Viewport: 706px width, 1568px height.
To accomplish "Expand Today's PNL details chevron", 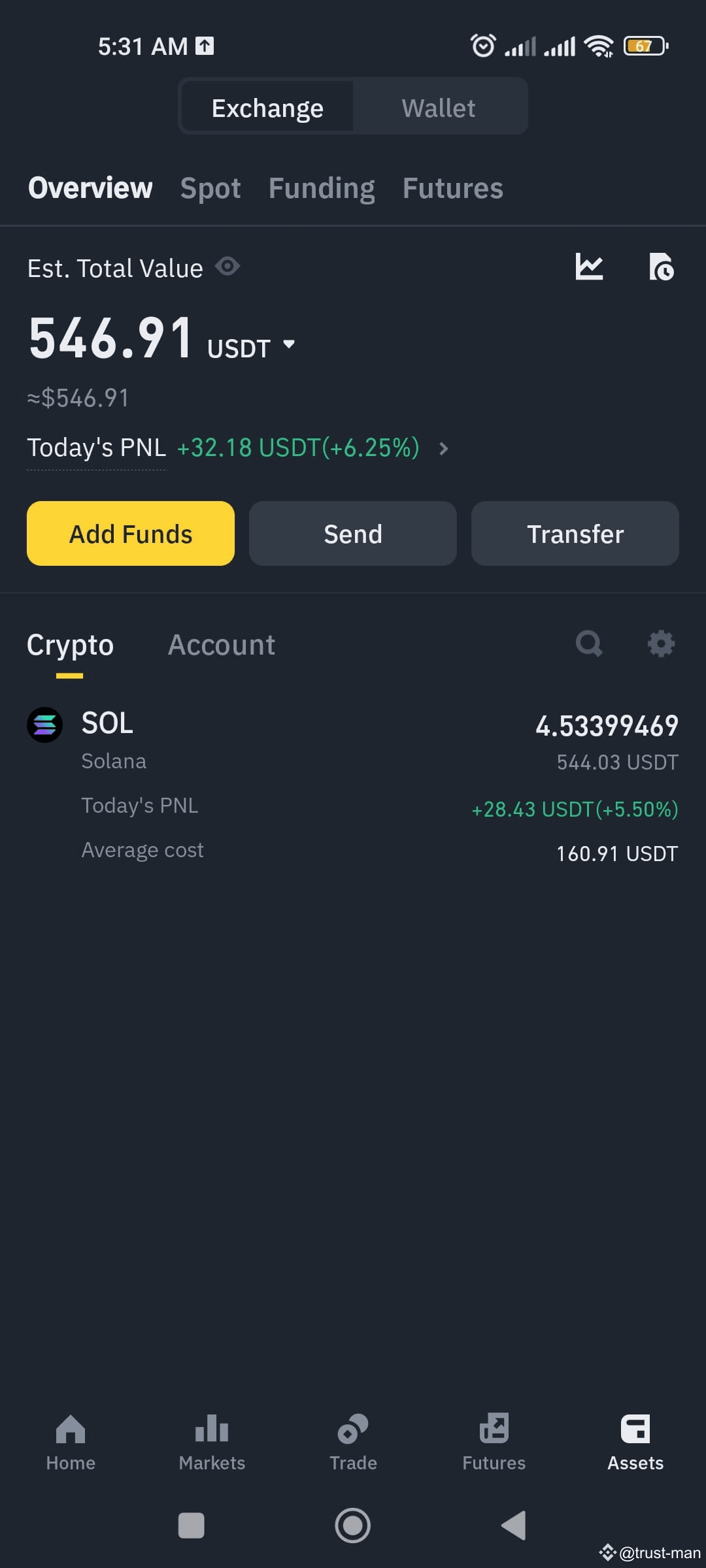I will coord(443,448).
